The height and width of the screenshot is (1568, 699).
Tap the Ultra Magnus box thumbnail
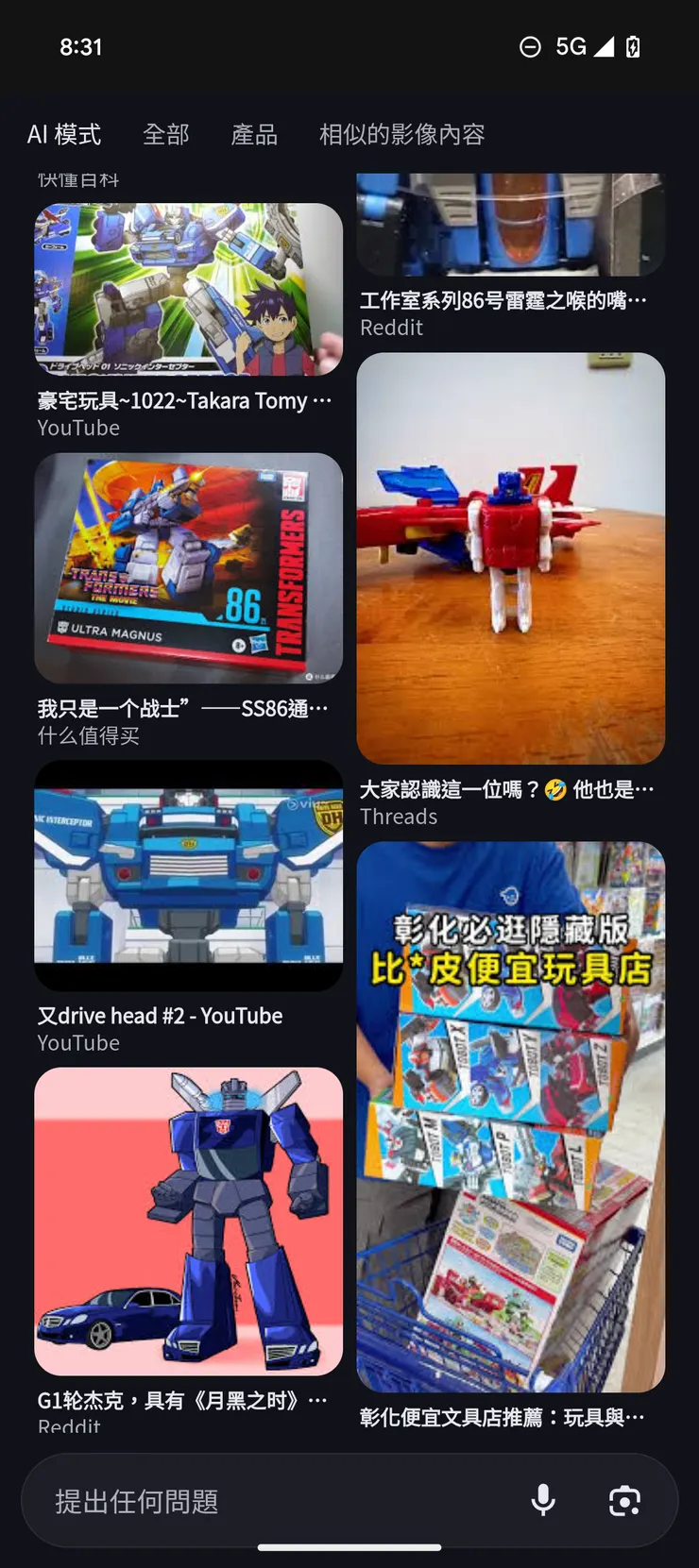(x=188, y=568)
